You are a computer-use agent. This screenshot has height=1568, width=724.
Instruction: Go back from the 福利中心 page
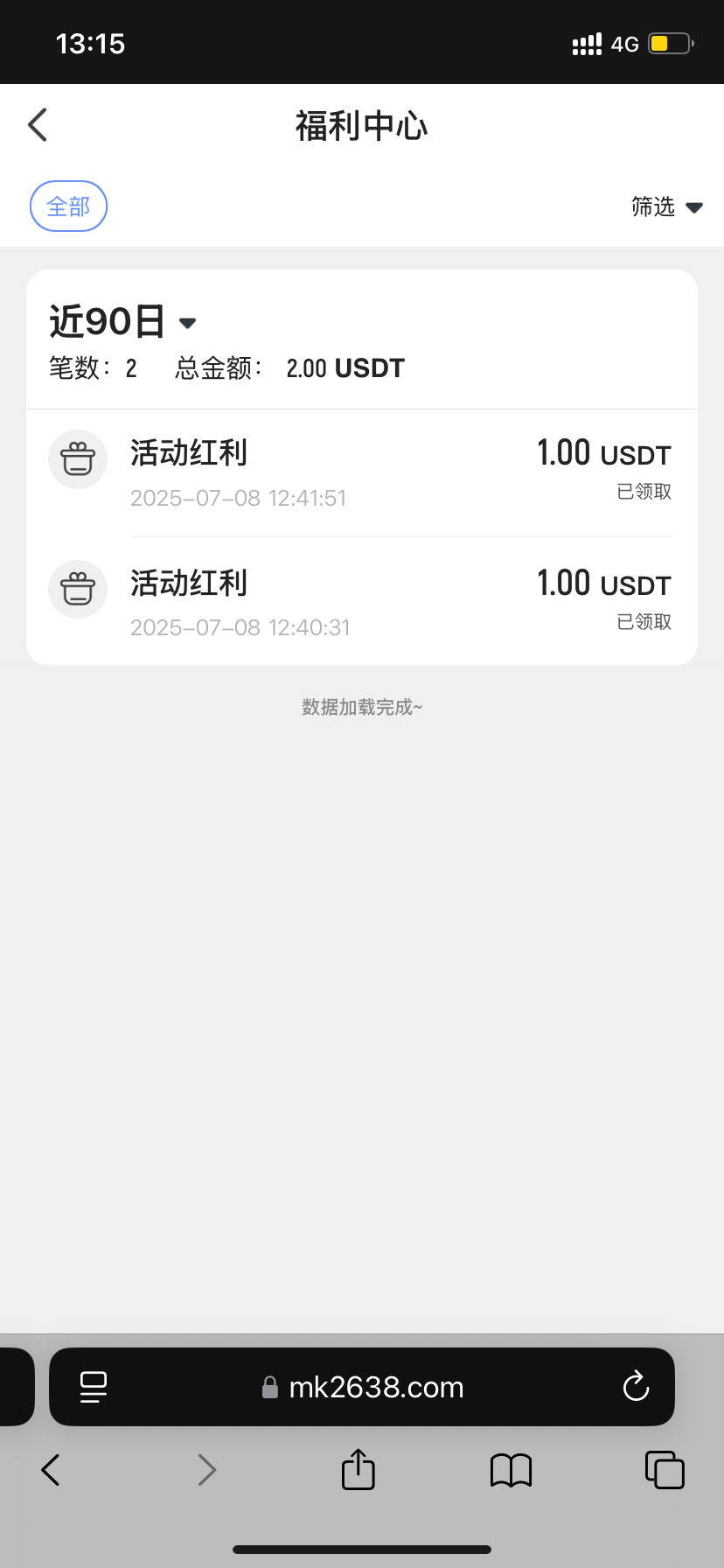(x=38, y=125)
